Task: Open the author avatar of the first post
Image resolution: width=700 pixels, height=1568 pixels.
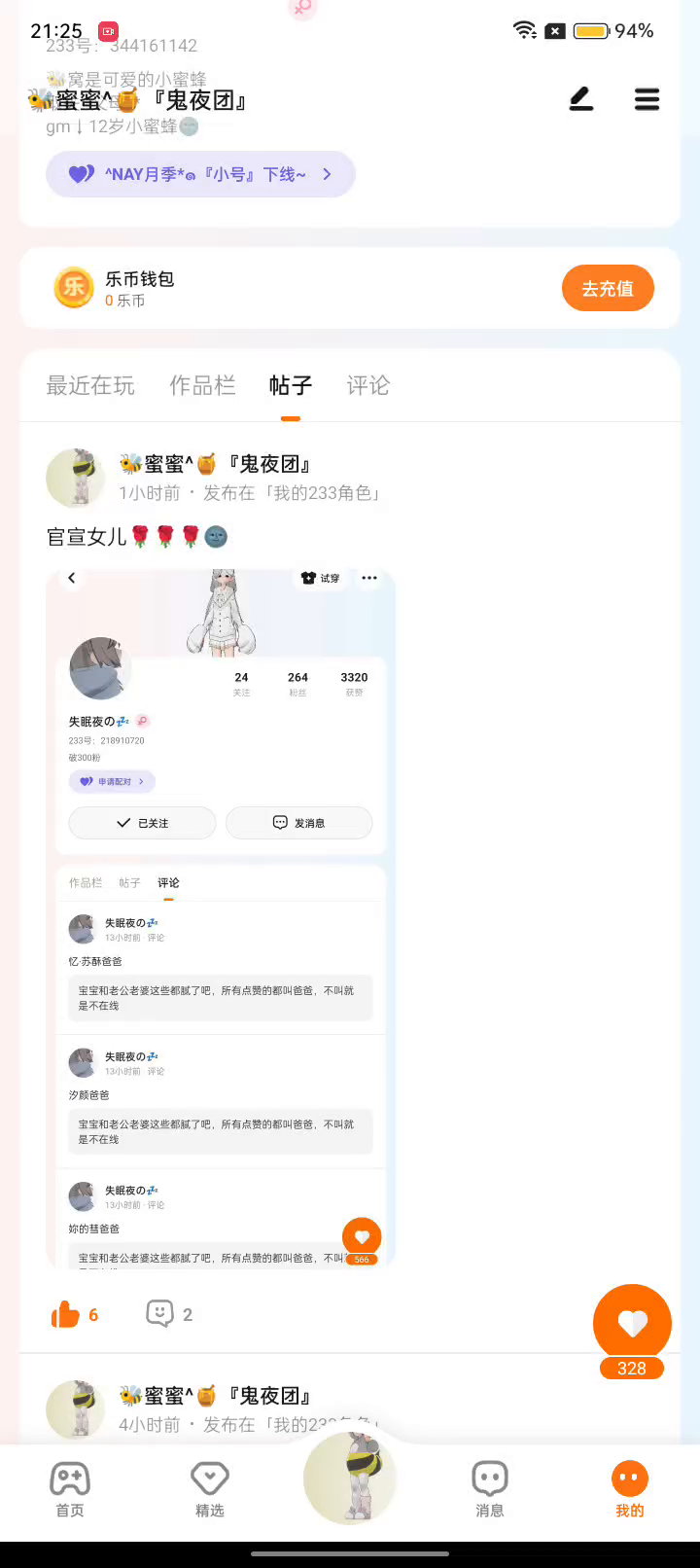Action: pyautogui.click(x=76, y=479)
